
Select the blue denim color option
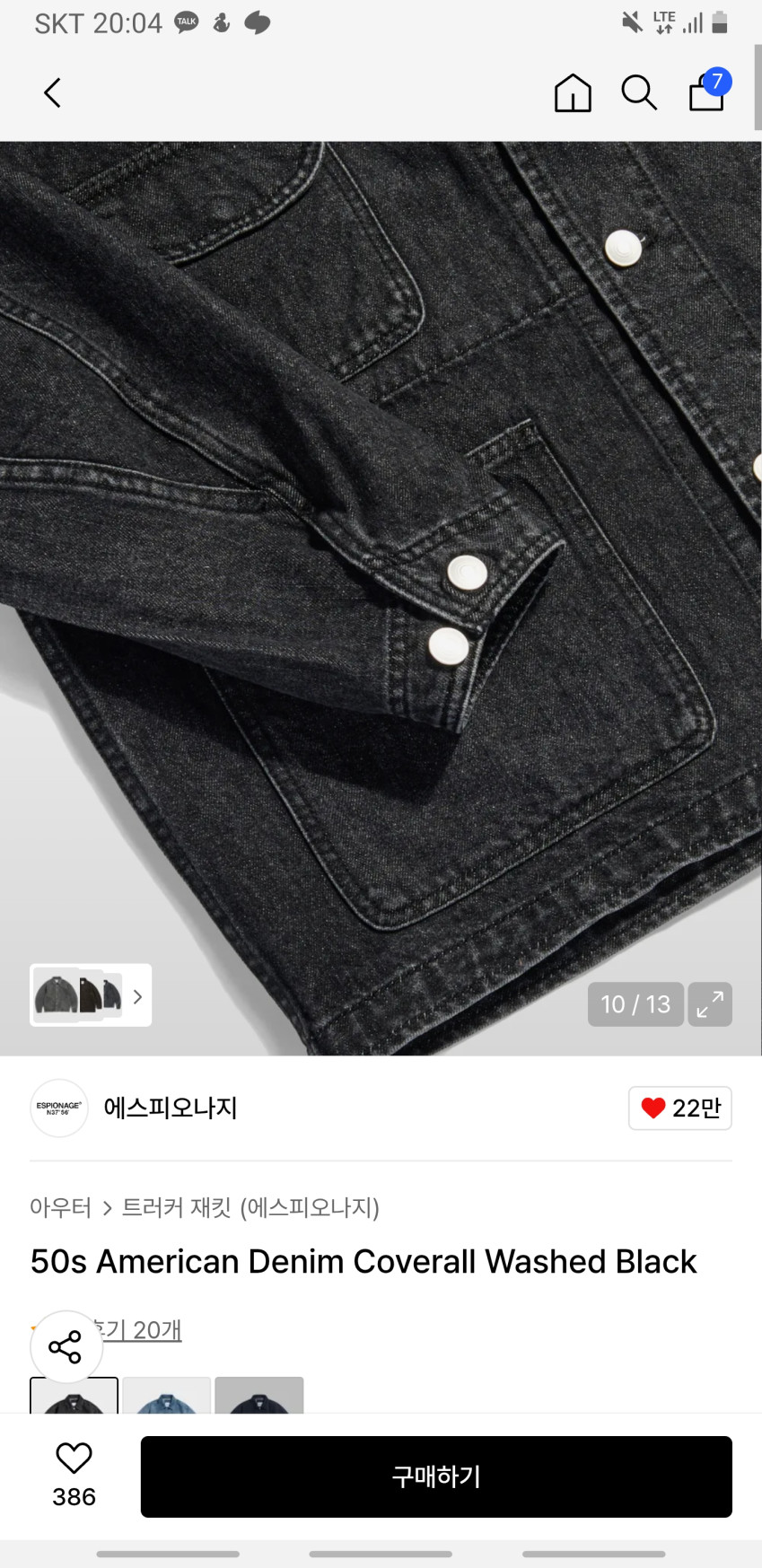pyautogui.click(x=167, y=1396)
